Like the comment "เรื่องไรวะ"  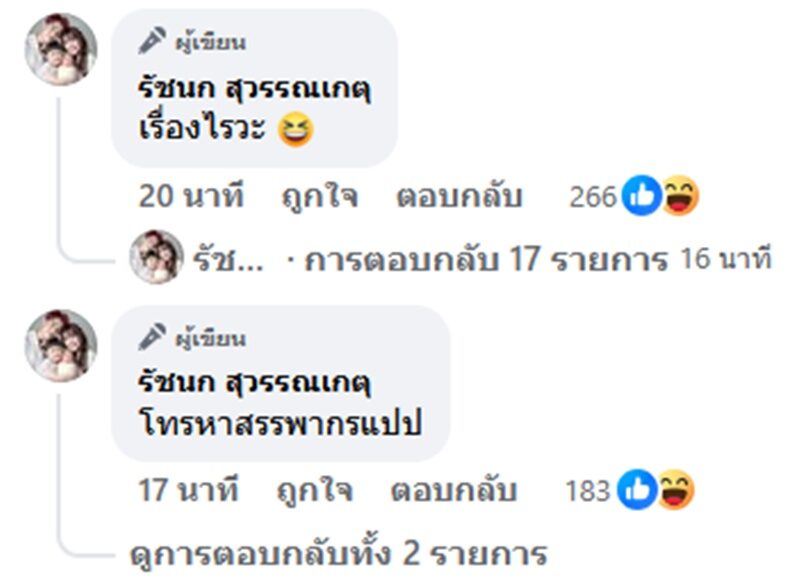tap(319, 198)
